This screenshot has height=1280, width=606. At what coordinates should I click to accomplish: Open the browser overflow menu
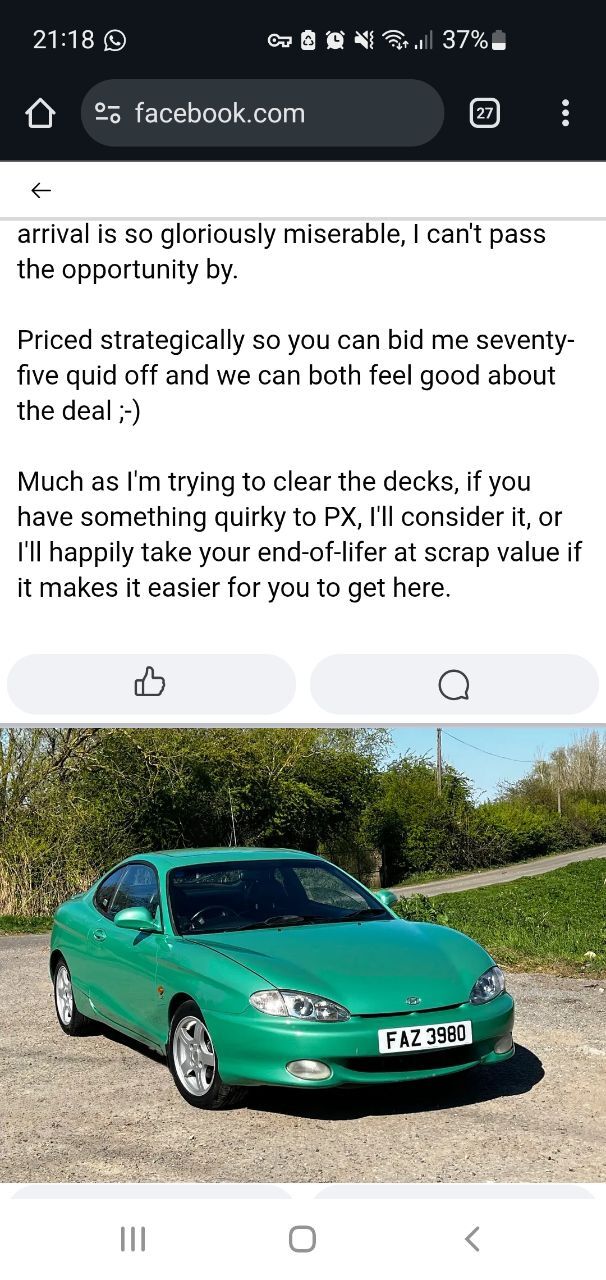(x=565, y=113)
